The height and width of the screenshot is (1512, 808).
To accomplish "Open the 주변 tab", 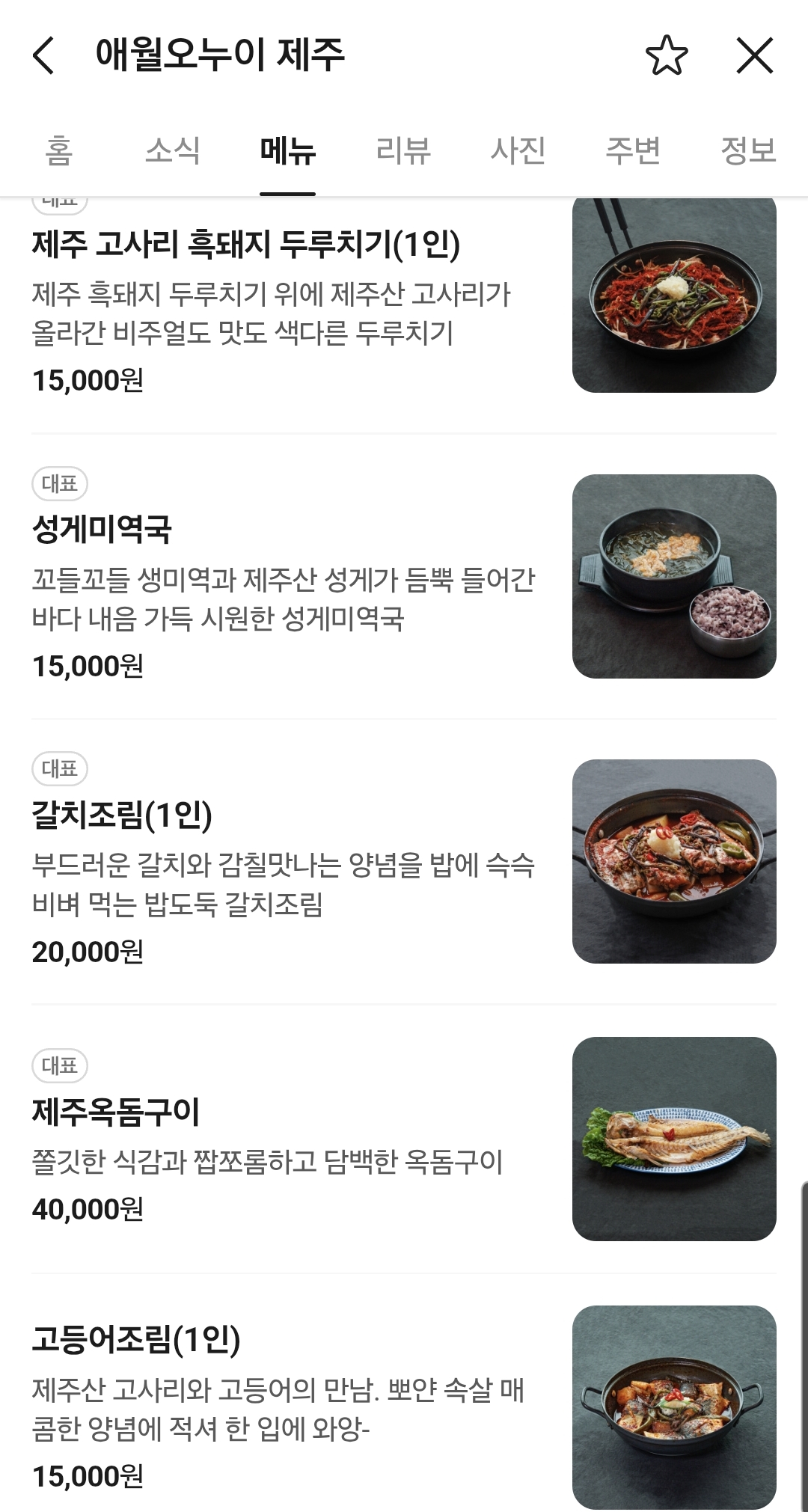I will (633, 150).
